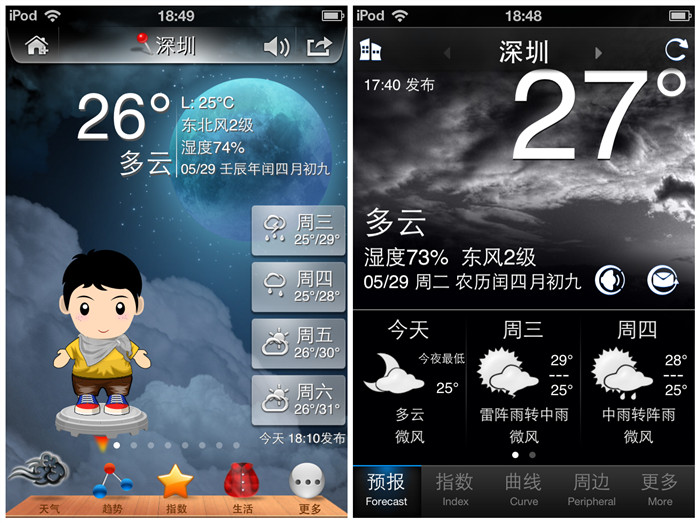
Task: Open the 更多 More tab
Action: (x=660, y=490)
